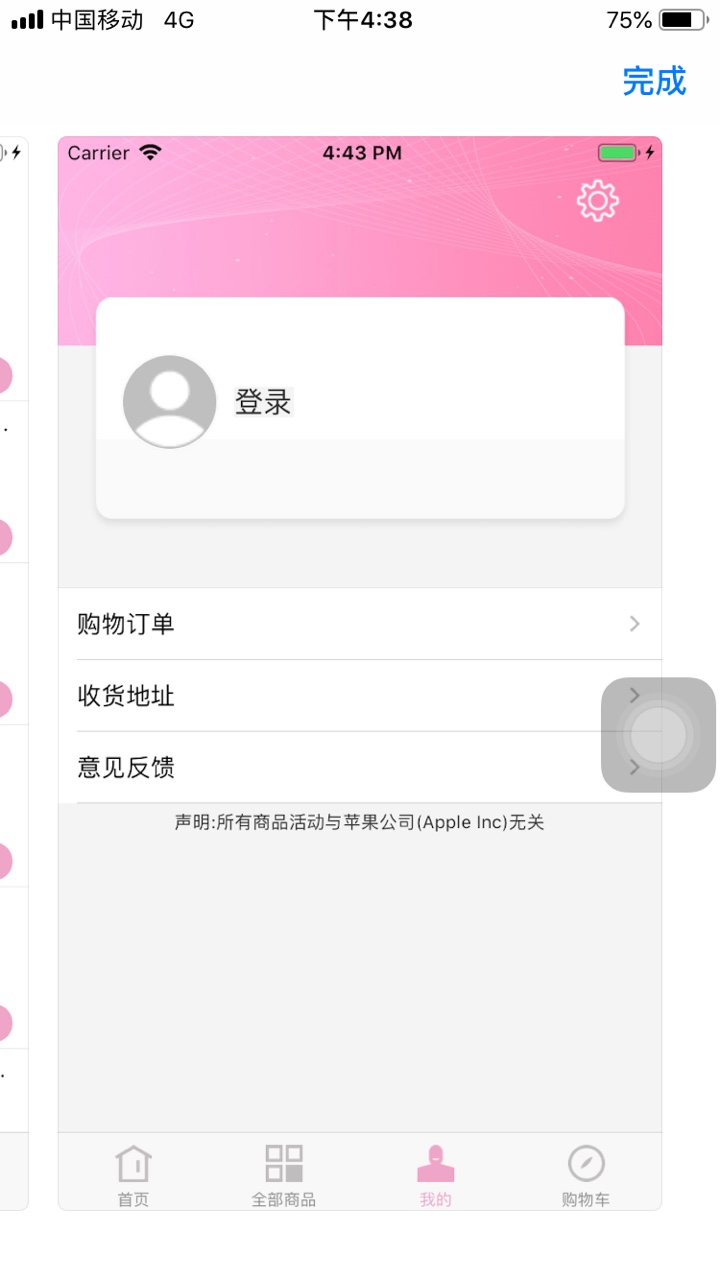Image resolution: width=720 pixels, height=1280 pixels.
Task: Open the 购物车 shopping cart icon
Action: [585, 1160]
